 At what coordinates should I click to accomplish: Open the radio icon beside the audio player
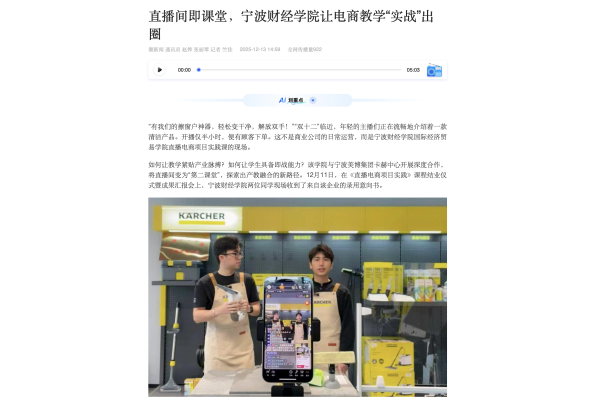434,70
